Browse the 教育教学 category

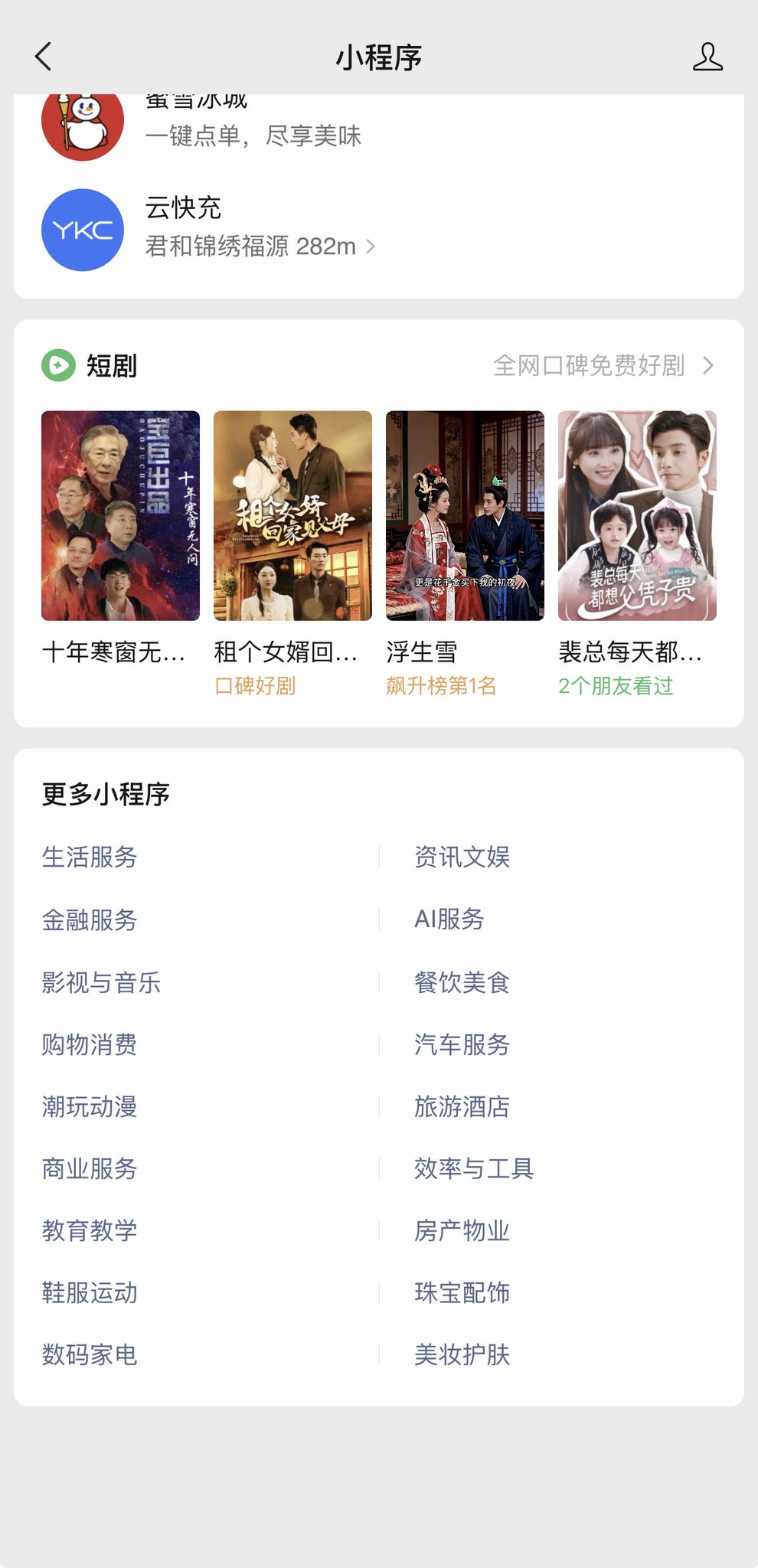click(x=90, y=1230)
